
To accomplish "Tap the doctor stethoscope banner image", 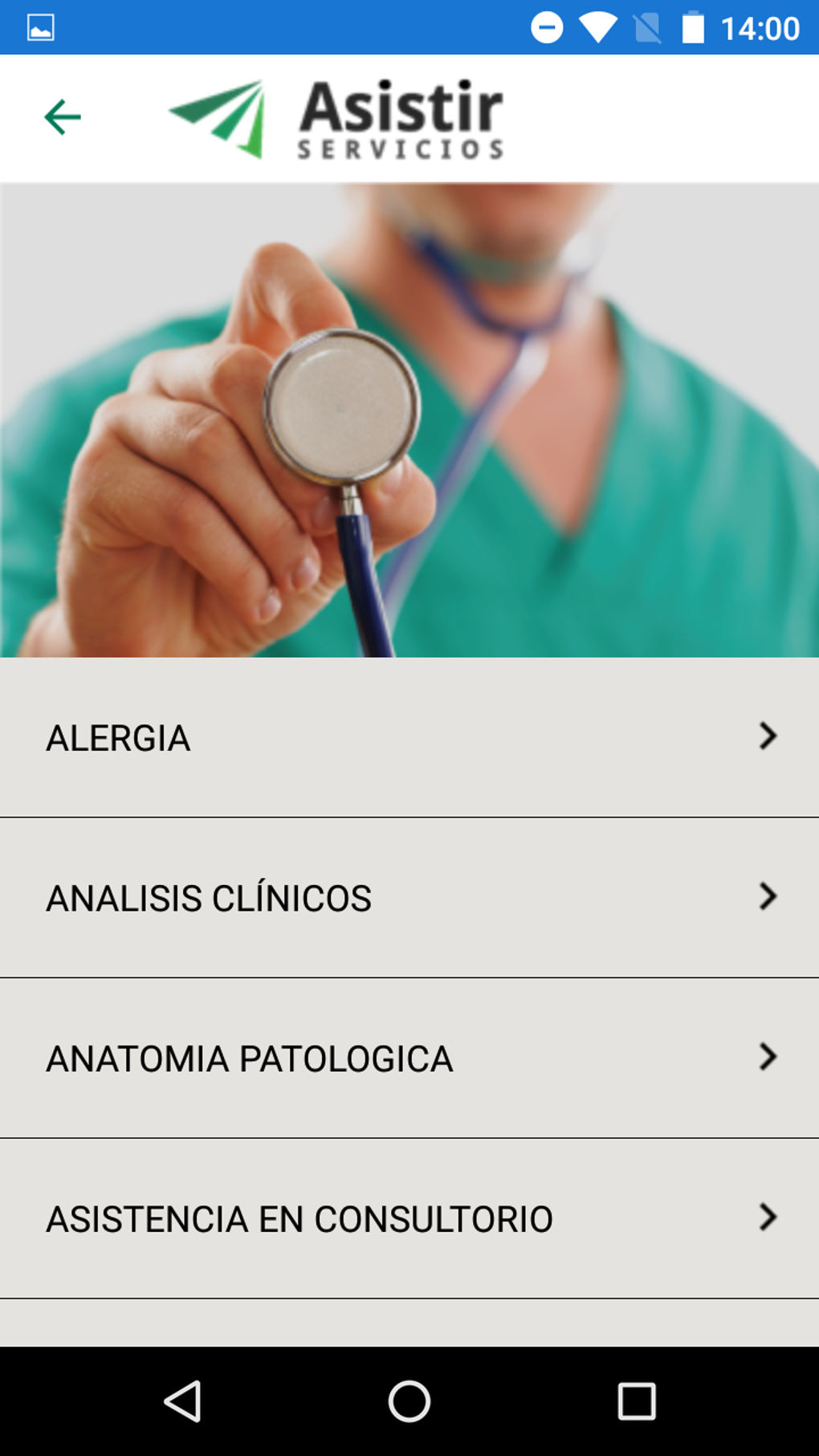I will click(x=409, y=418).
